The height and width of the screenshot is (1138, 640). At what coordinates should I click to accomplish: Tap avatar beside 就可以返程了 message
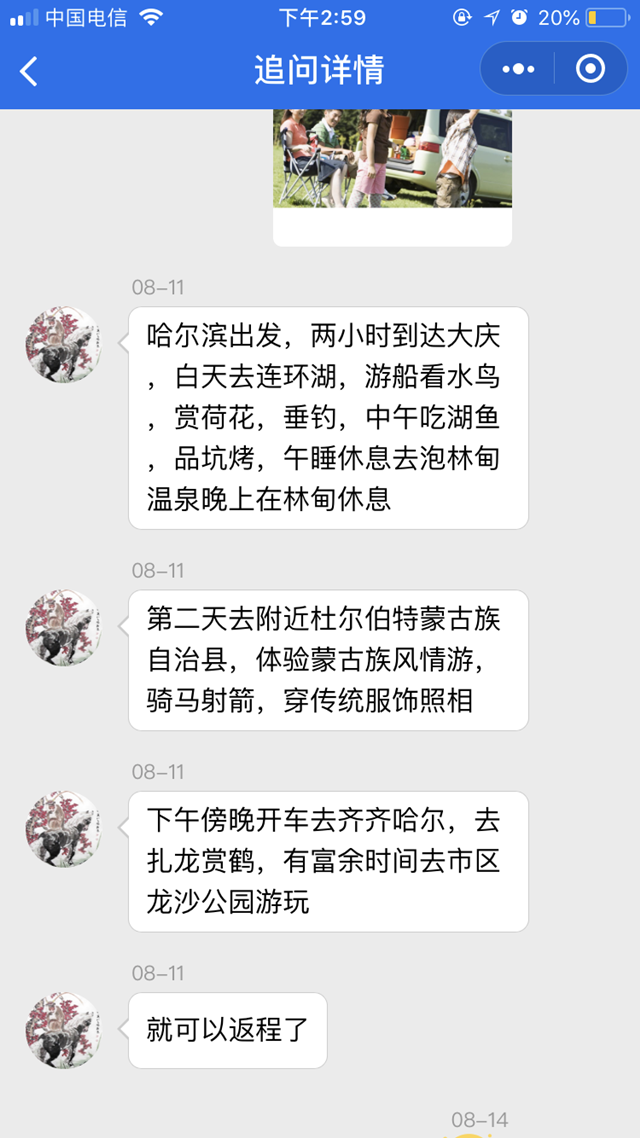63,1030
